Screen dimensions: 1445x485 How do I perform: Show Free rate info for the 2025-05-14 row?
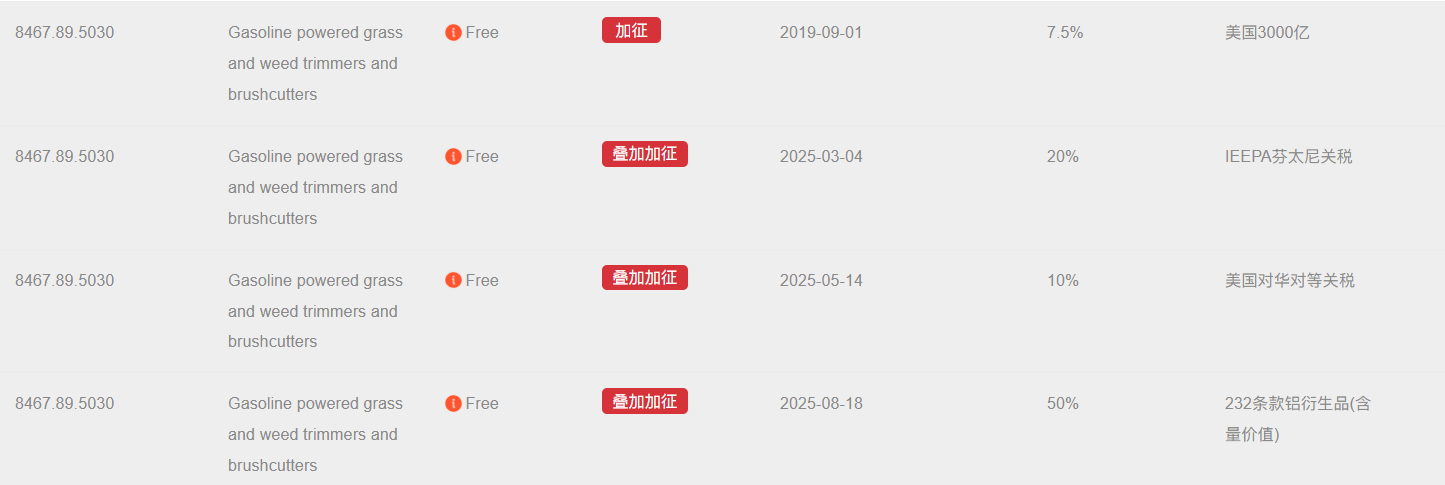point(453,281)
